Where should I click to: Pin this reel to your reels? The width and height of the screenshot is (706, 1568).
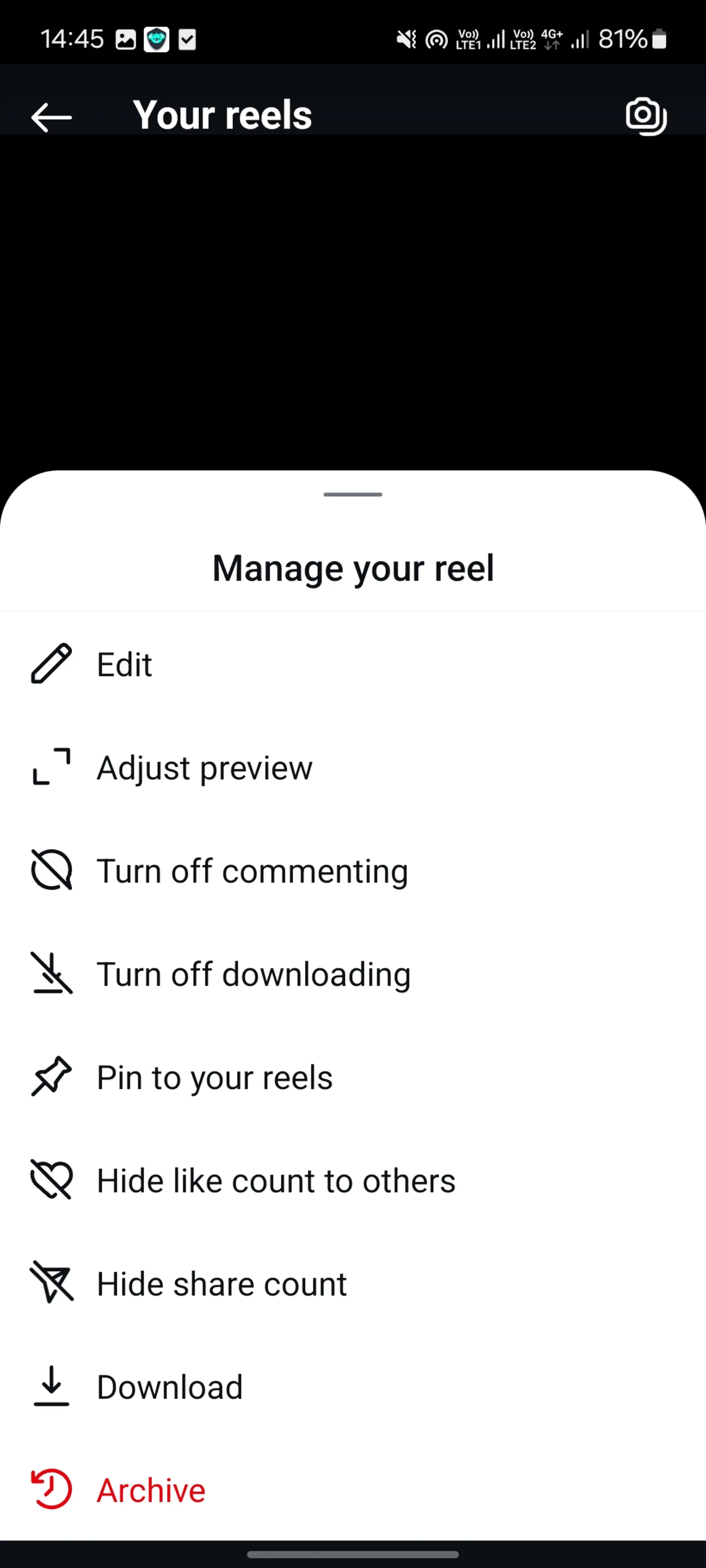(353, 1077)
